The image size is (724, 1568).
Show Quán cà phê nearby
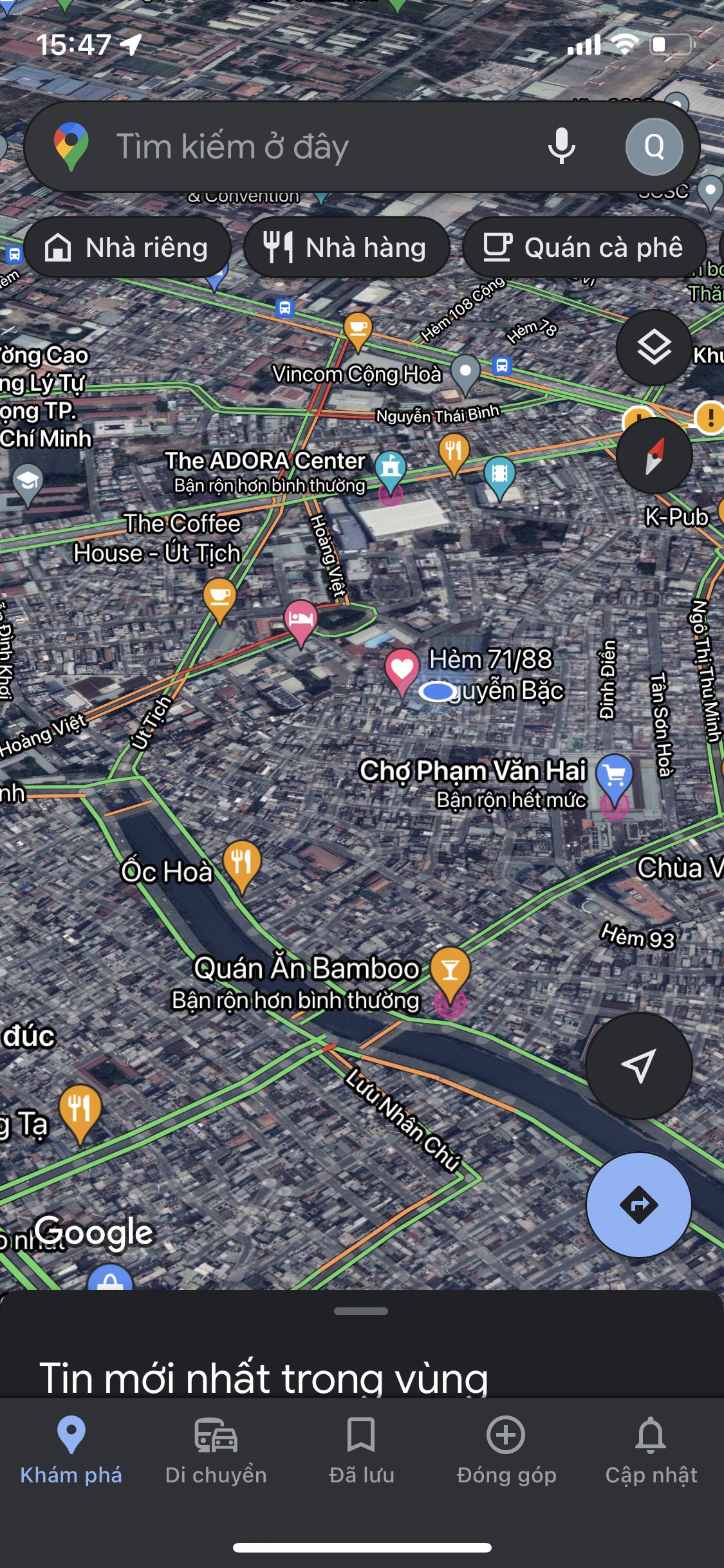[584, 248]
